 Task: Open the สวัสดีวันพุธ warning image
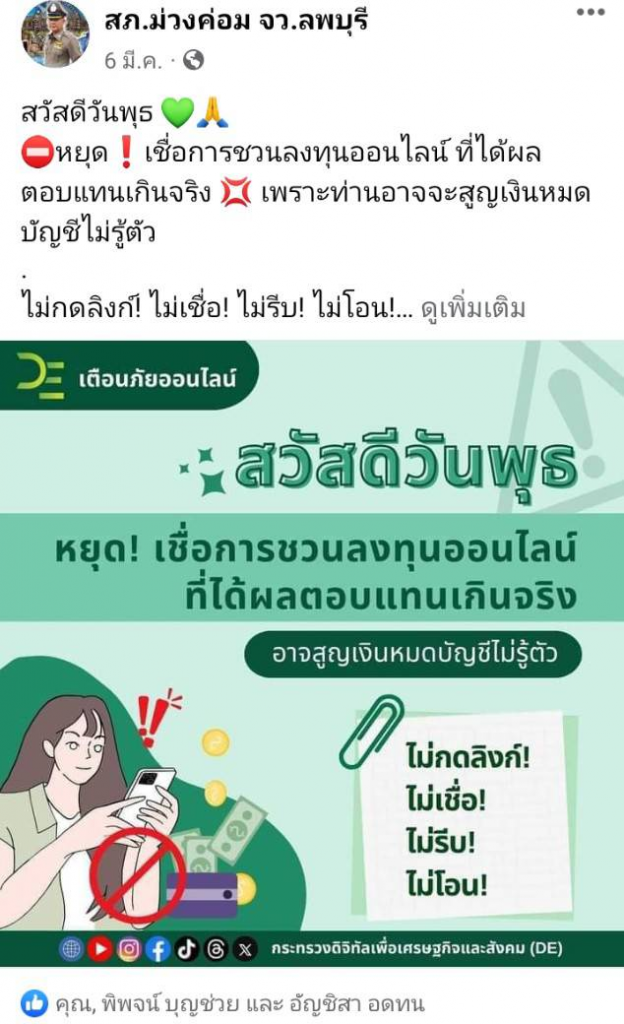pyautogui.click(x=312, y=650)
